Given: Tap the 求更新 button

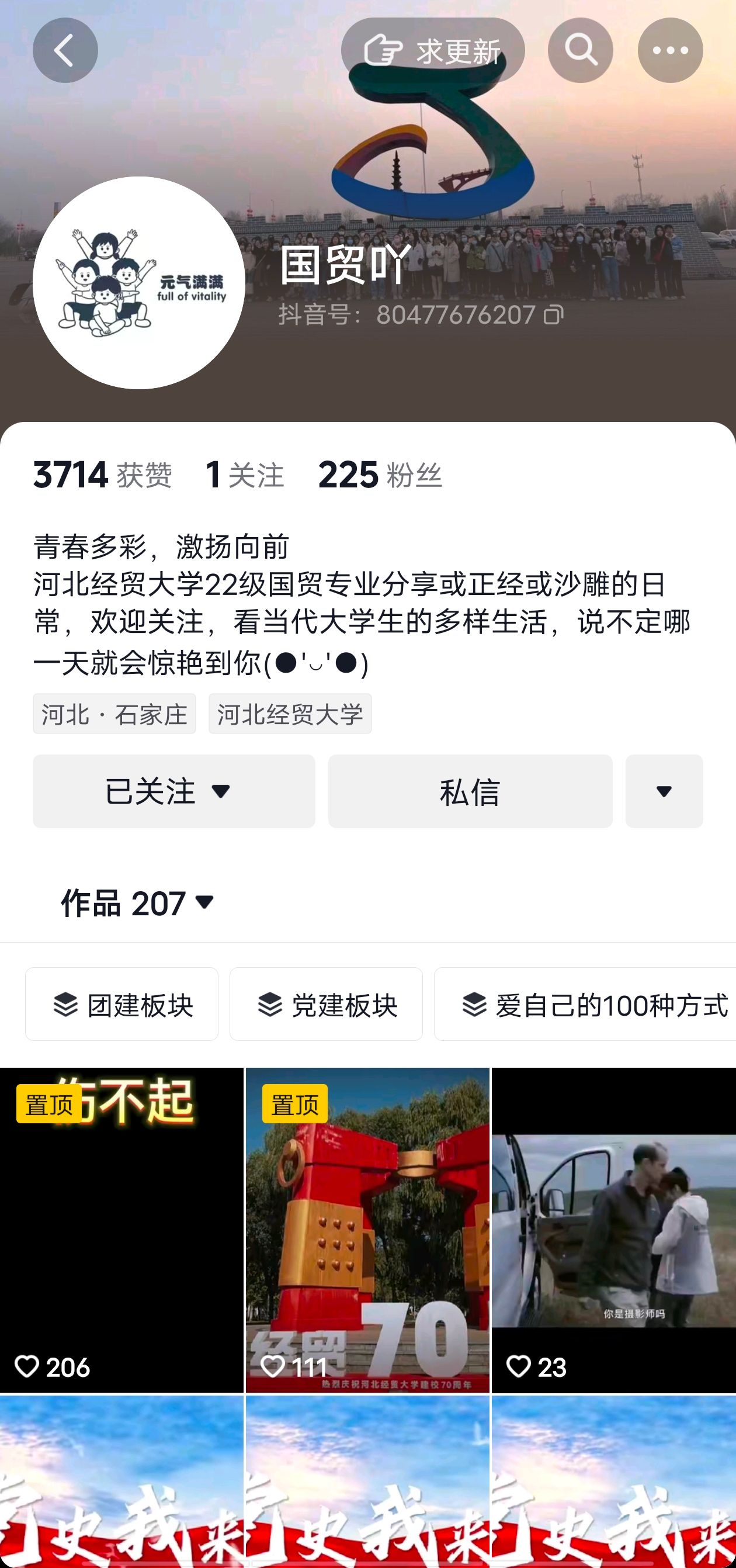Looking at the screenshot, I should pos(432,50).
